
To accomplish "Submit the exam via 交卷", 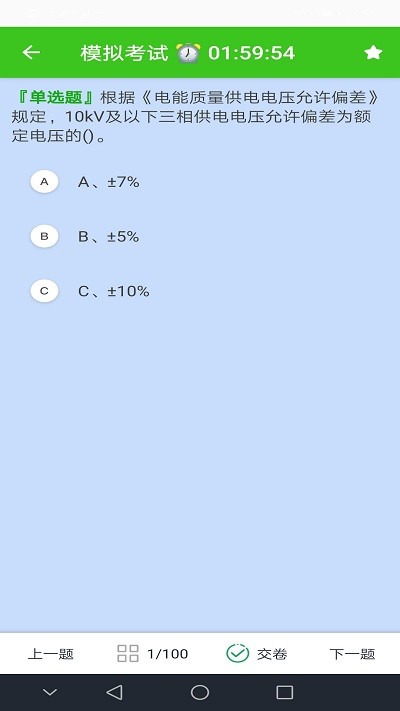I will 257,653.
